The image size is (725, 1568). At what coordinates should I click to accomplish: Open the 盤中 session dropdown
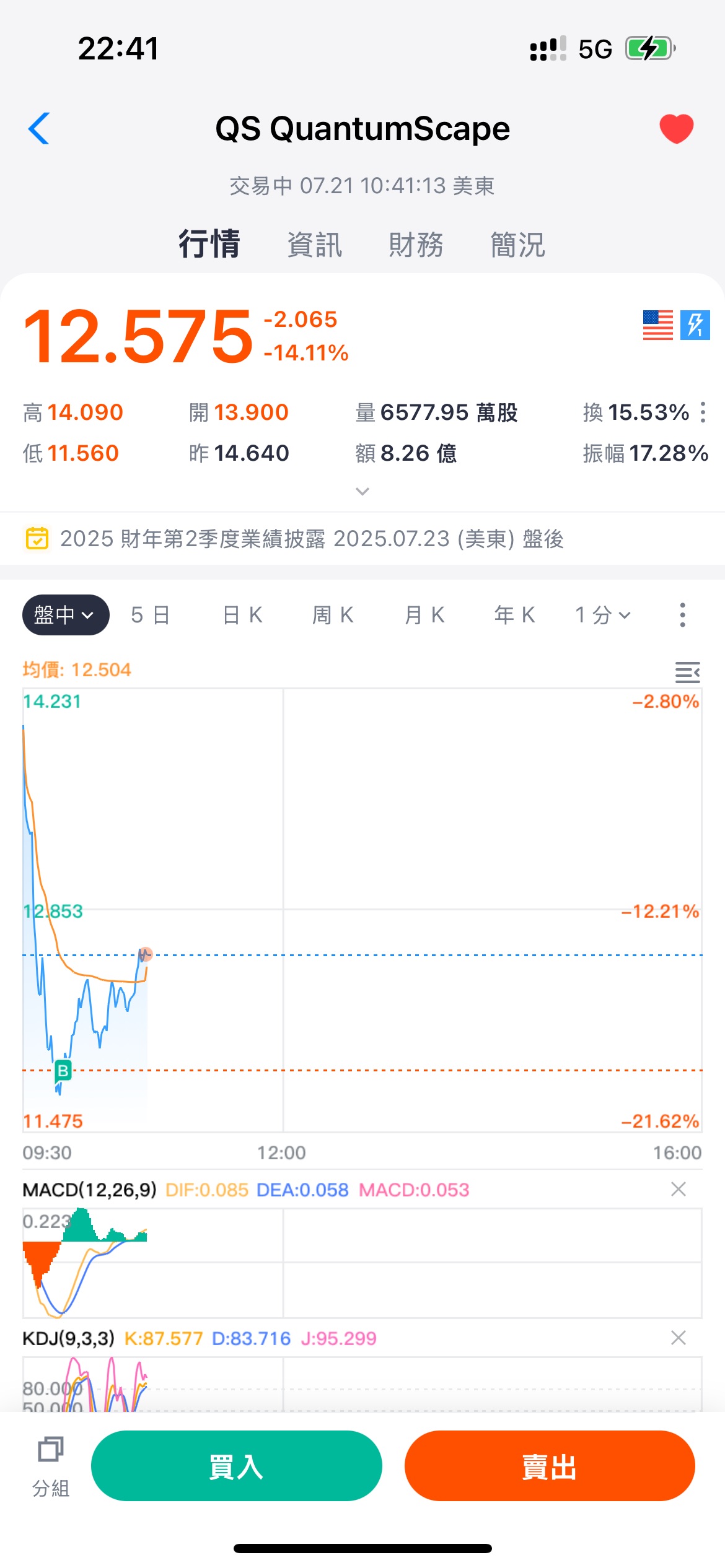pos(66,615)
